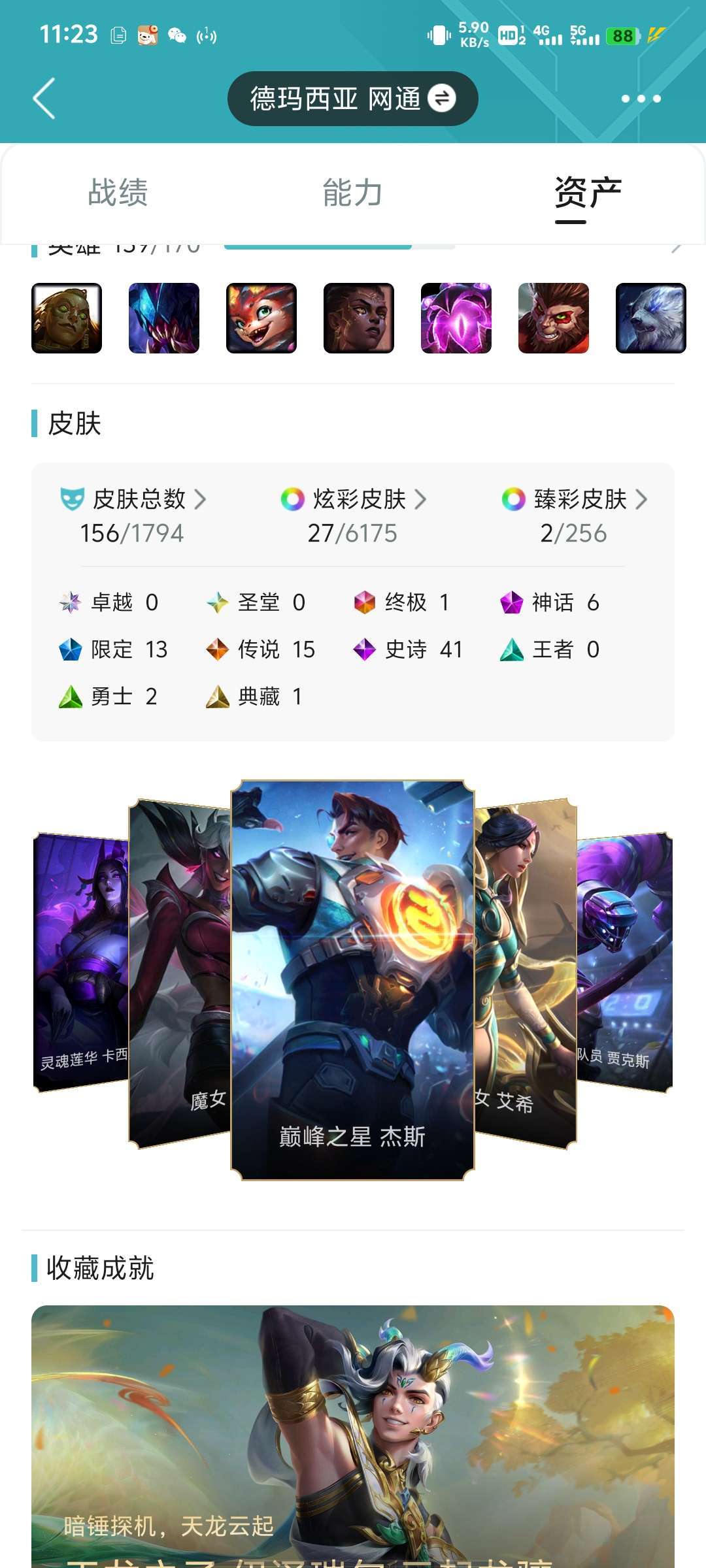Switch to the 能力 tab

coord(353,192)
